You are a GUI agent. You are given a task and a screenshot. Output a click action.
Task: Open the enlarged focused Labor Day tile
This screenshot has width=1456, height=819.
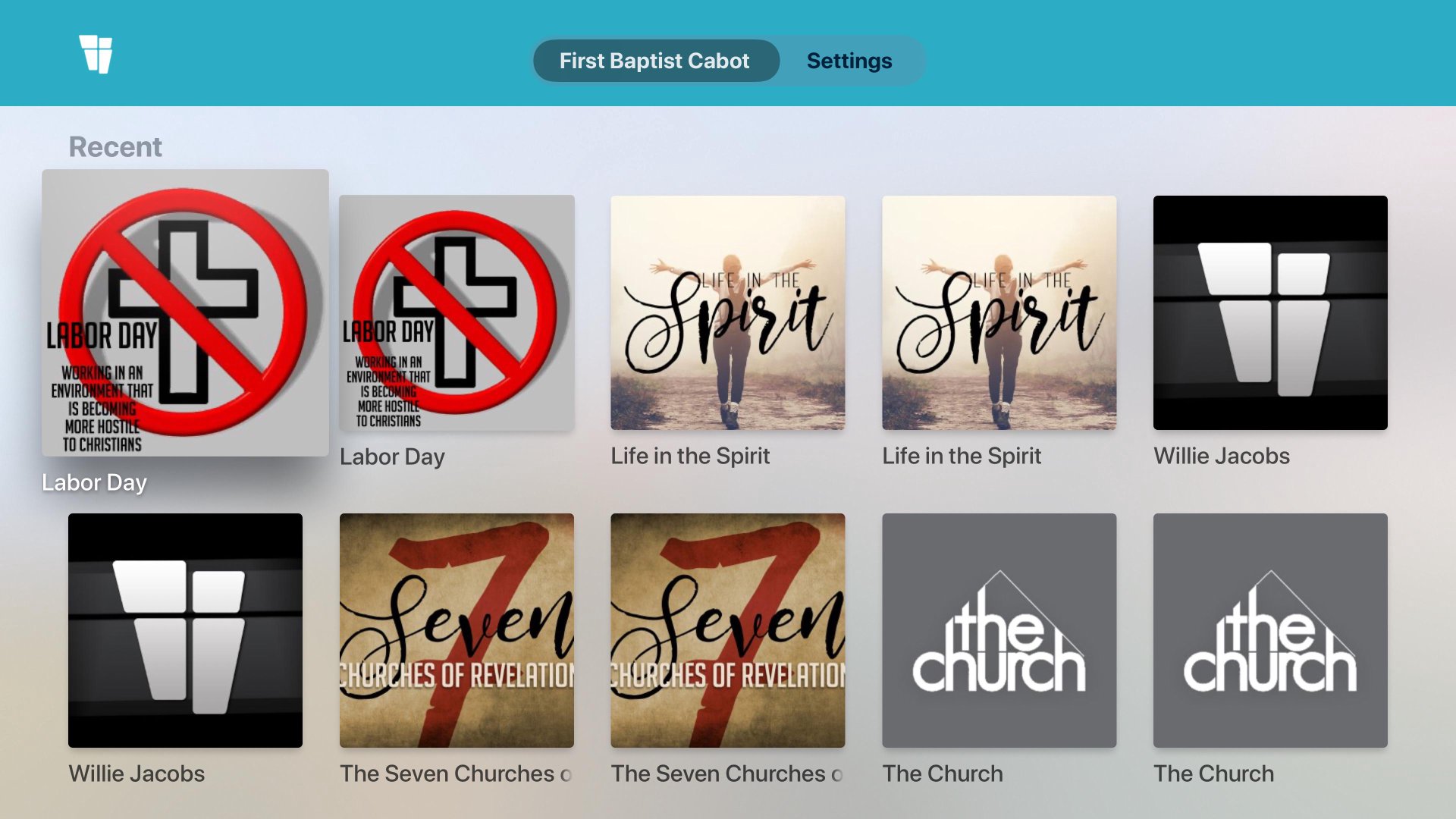[185, 312]
